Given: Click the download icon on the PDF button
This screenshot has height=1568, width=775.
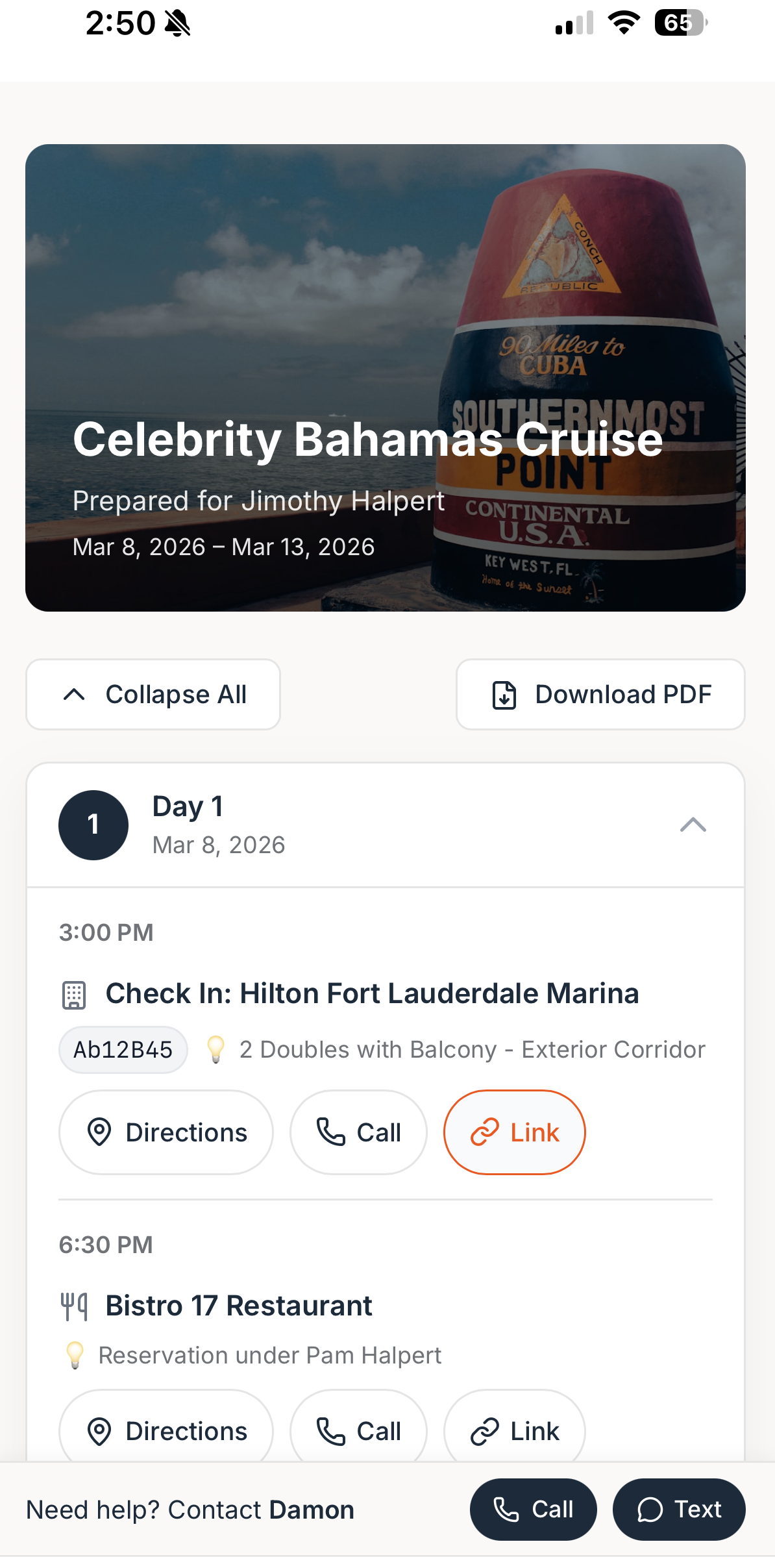Looking at the screenshot, I should tap(502, 694).
